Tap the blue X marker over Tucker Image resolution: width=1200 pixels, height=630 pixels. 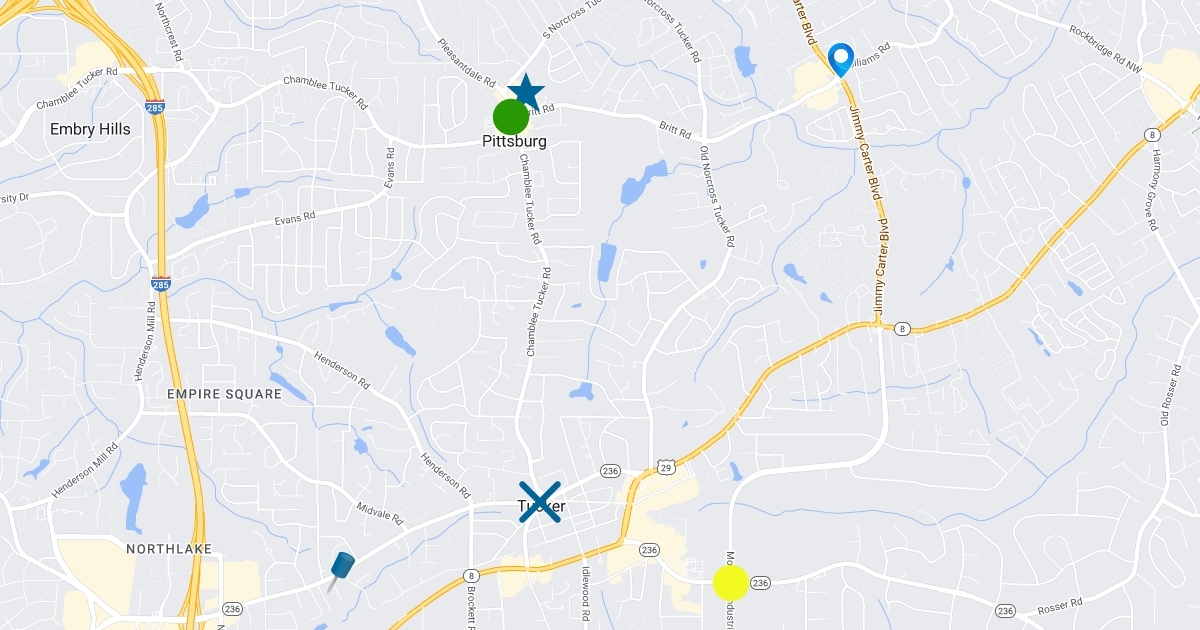pyautogui.click(x=540, y=502)
